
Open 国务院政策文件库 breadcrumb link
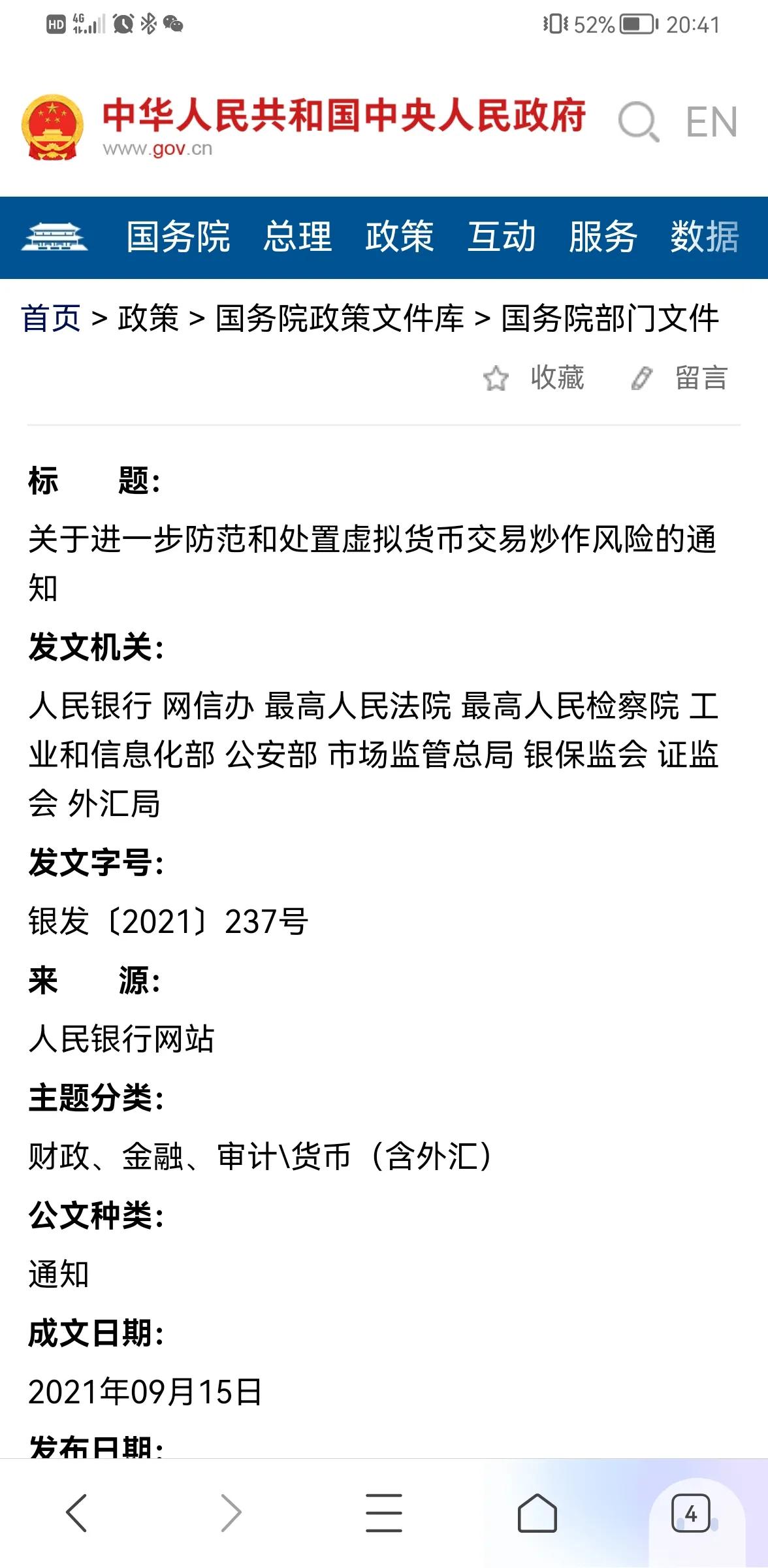[340, 318]
